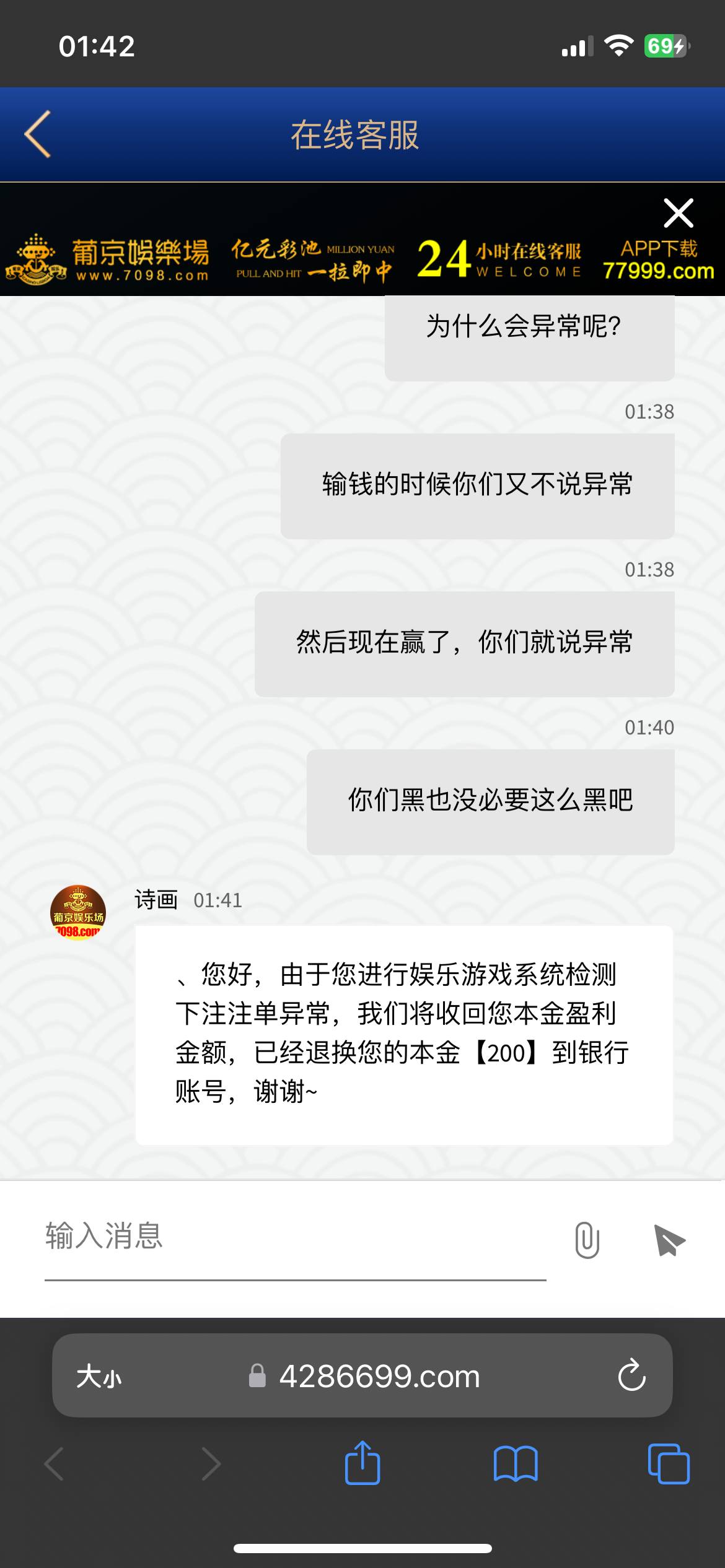Show all open Safari tabs
The image size is (725, 1568).
(x=668, y=1463)
